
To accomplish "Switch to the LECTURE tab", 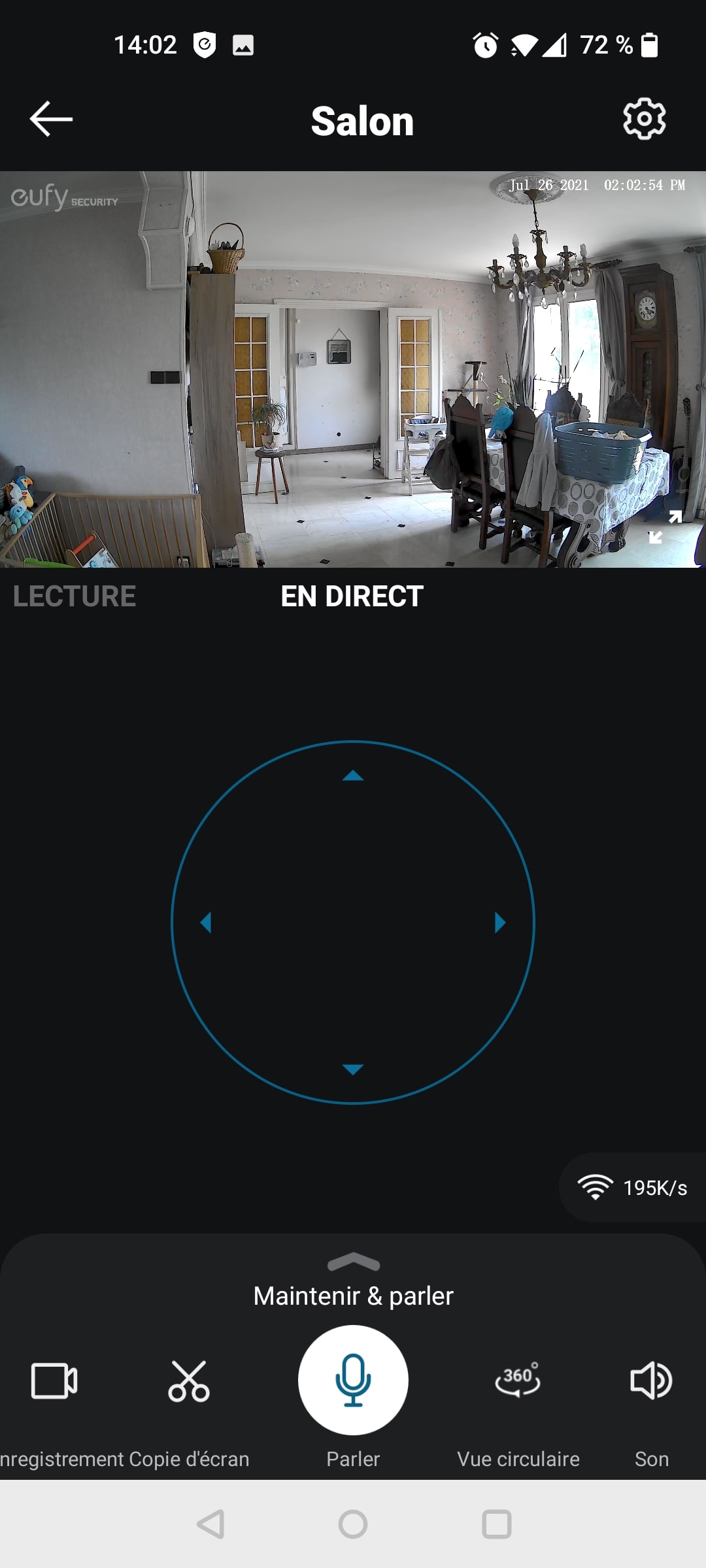I will (75, 596).
